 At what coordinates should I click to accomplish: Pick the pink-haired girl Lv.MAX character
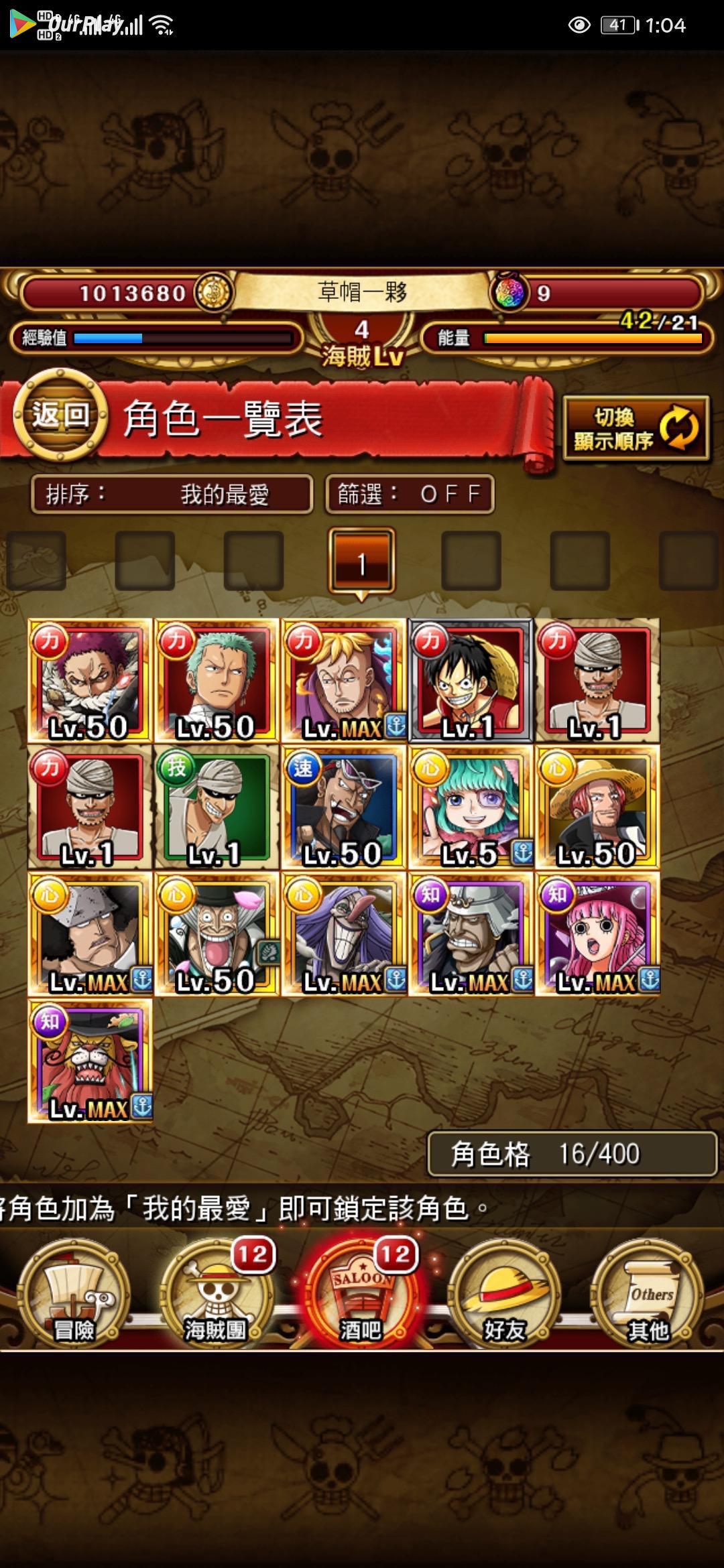tap(597, 934)
